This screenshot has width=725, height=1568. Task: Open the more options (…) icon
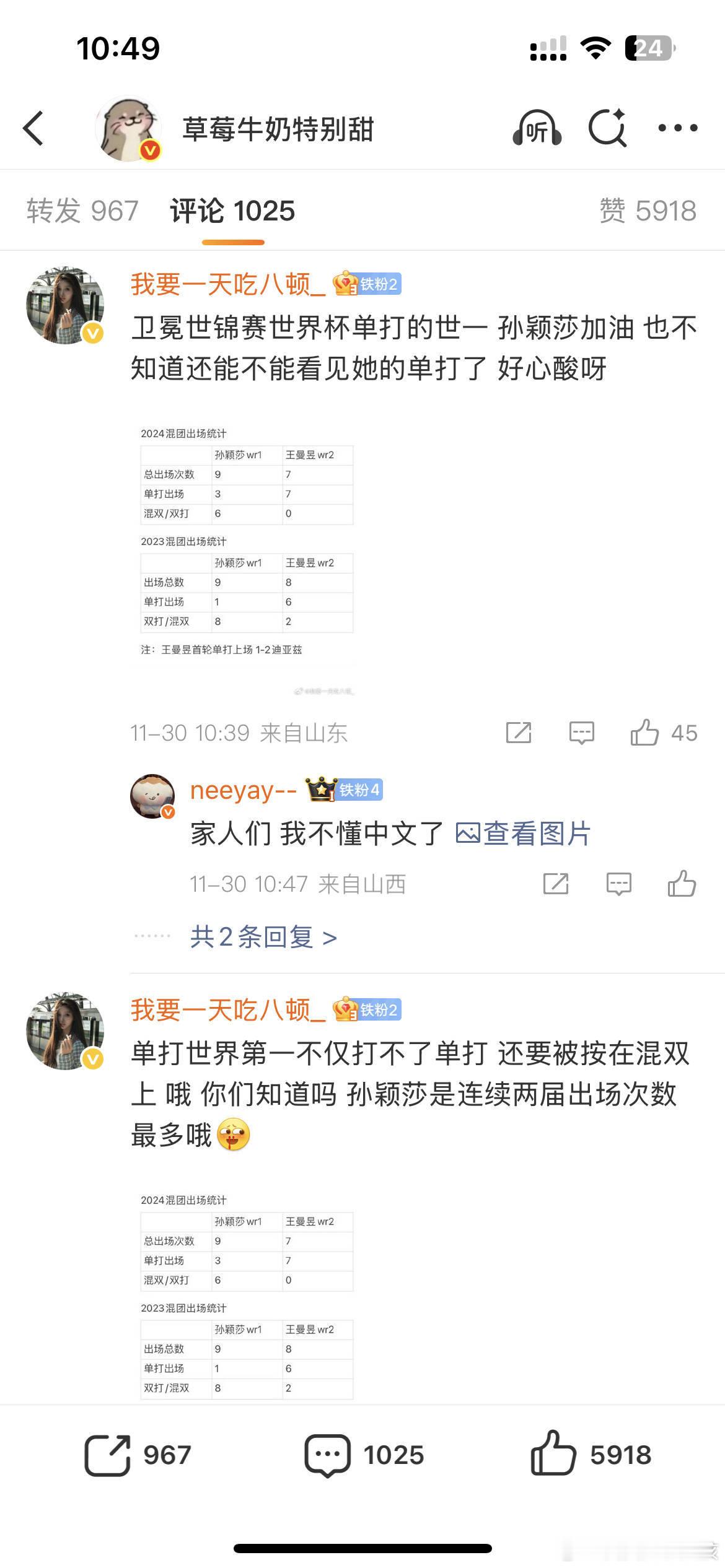coord(678,128)
